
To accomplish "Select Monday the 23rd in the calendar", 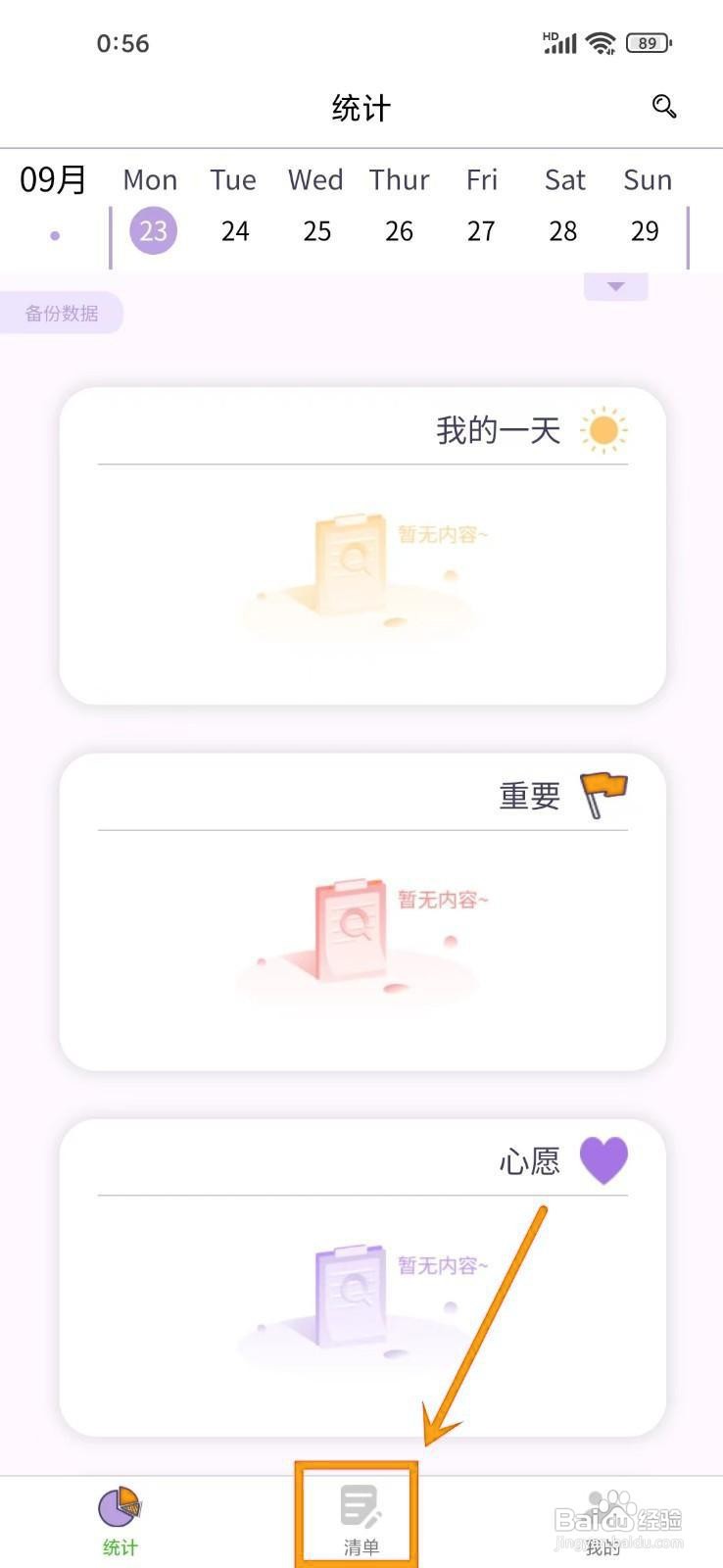I will [152, 230].
